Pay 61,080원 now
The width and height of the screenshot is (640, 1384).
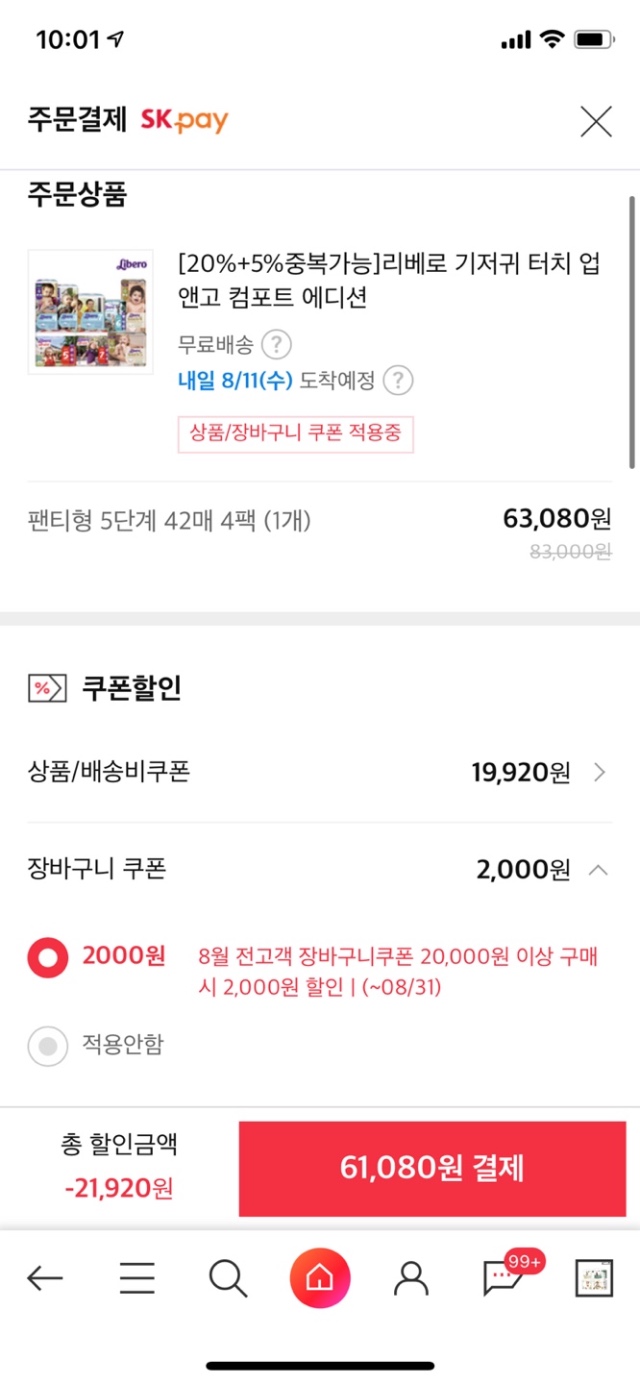pyautogui.click(x=432, y=1168)
